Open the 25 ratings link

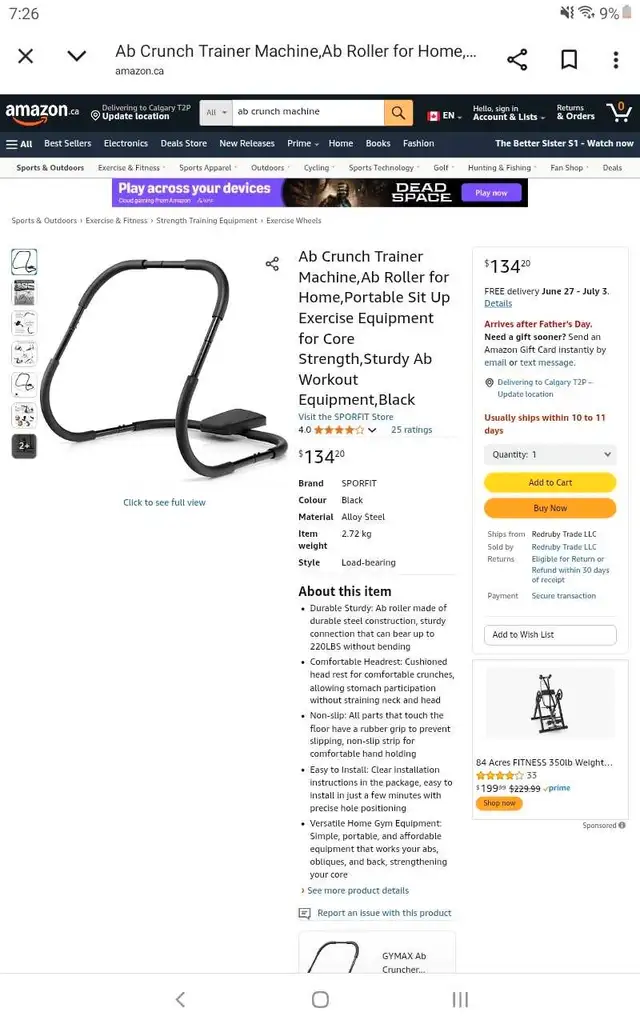click(411, 430)
